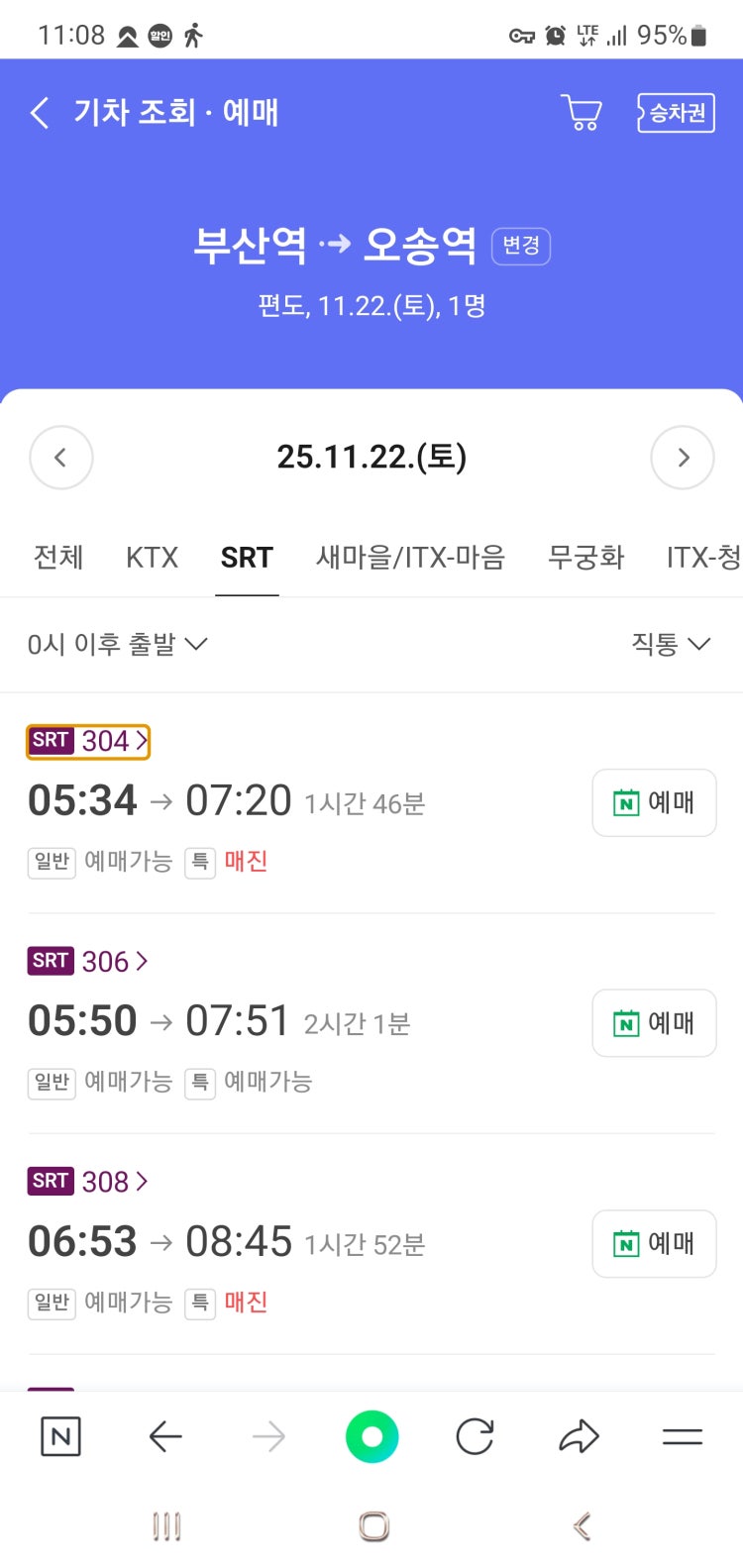Reserve the 05:50 SRT 306 train
The image size is (743, 1568).
tap(654, 1023)
